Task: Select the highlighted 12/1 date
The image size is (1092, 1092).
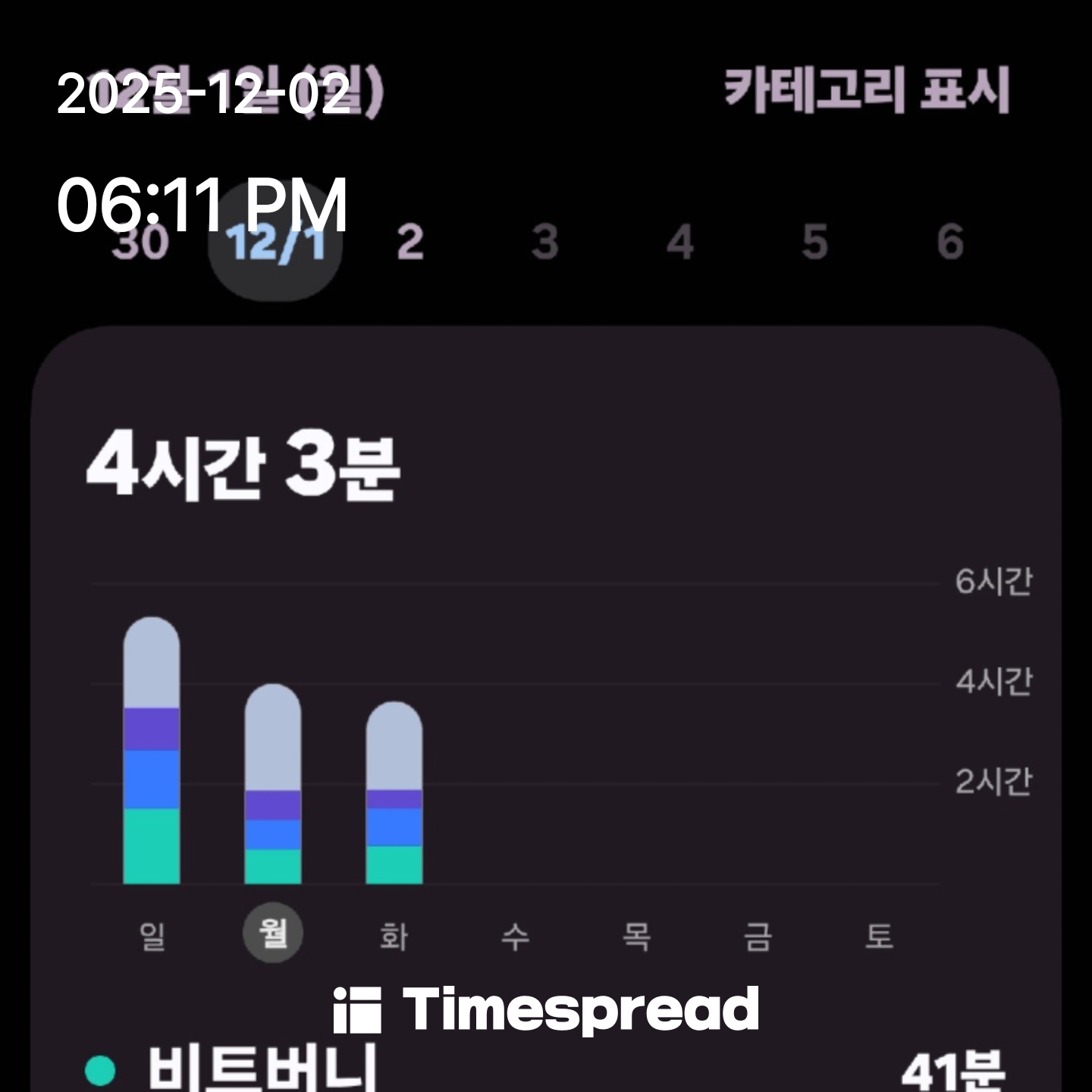Action: (275, 243)
